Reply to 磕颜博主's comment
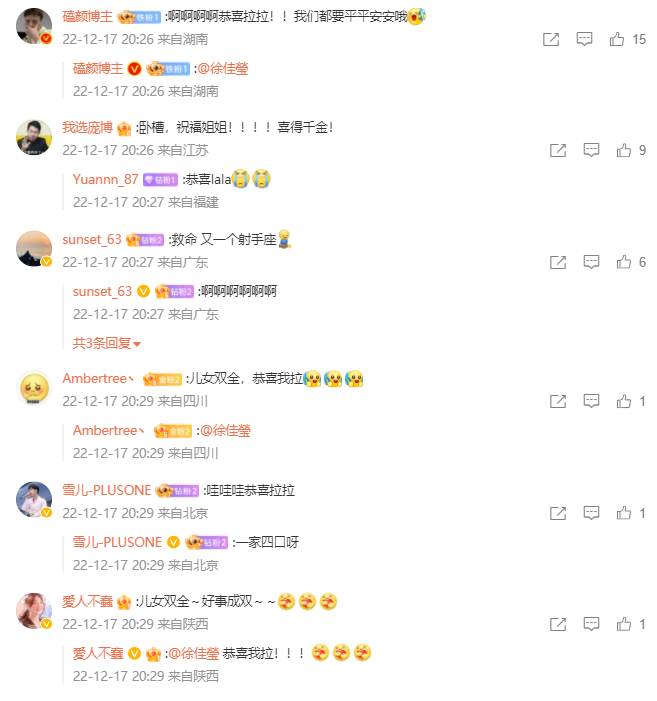 coord(584,39)
